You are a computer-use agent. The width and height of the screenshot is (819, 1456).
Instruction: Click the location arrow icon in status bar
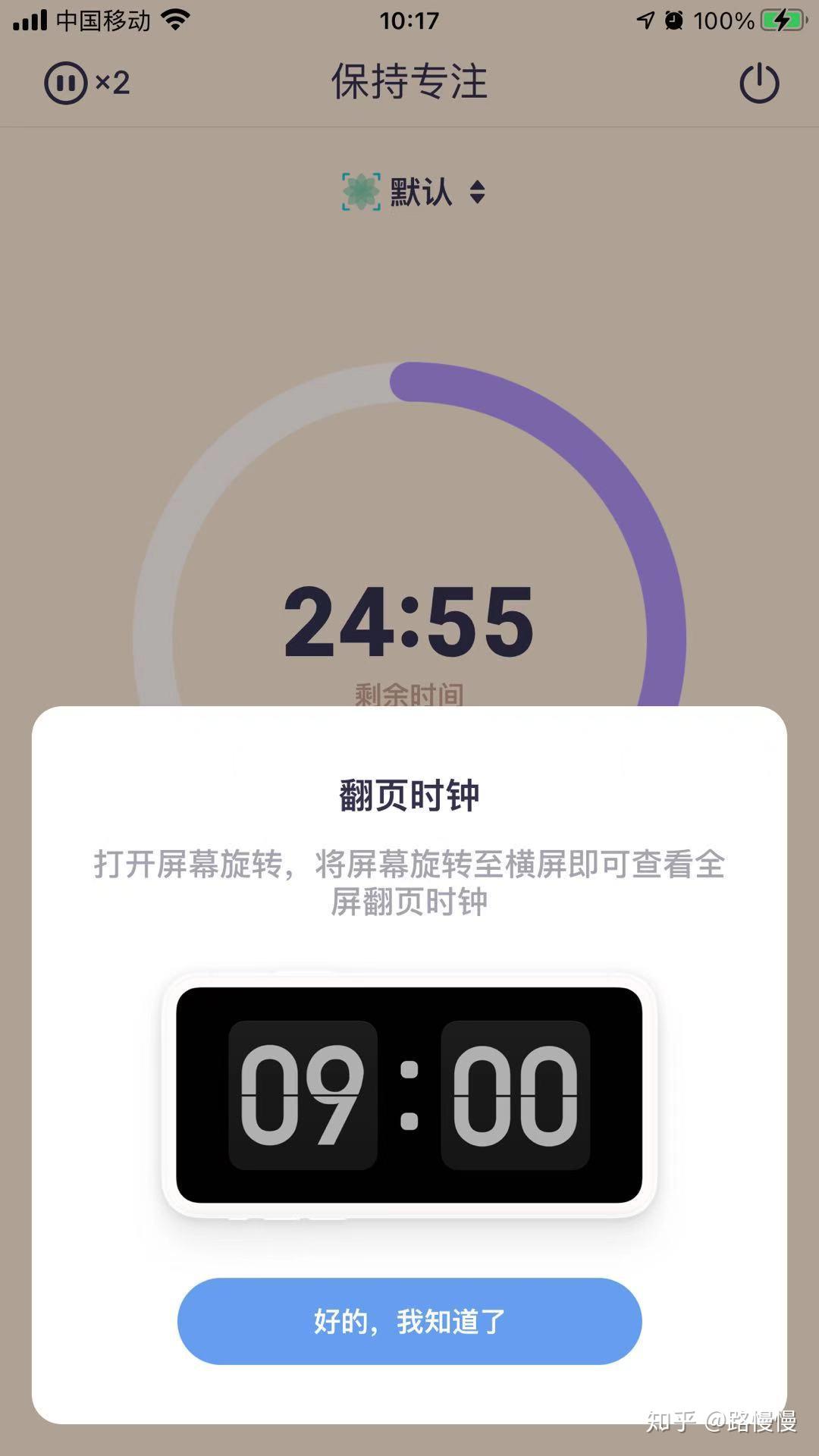pyautogui.click(x=647, y=18)
